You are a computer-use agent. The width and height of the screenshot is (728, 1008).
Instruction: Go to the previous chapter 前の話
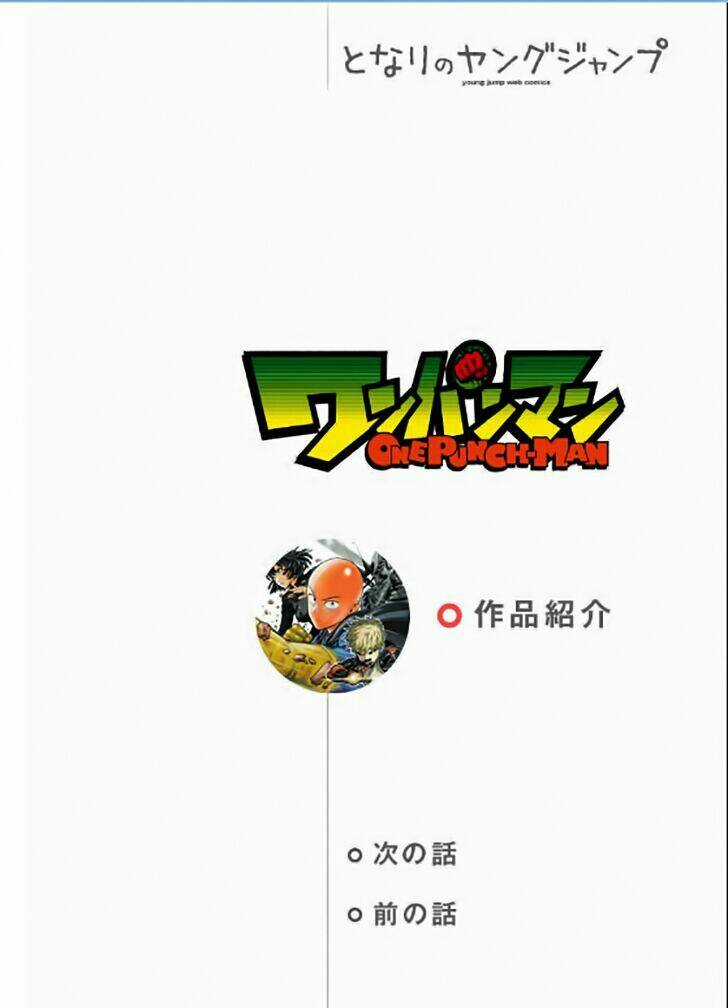click(414, 914)
